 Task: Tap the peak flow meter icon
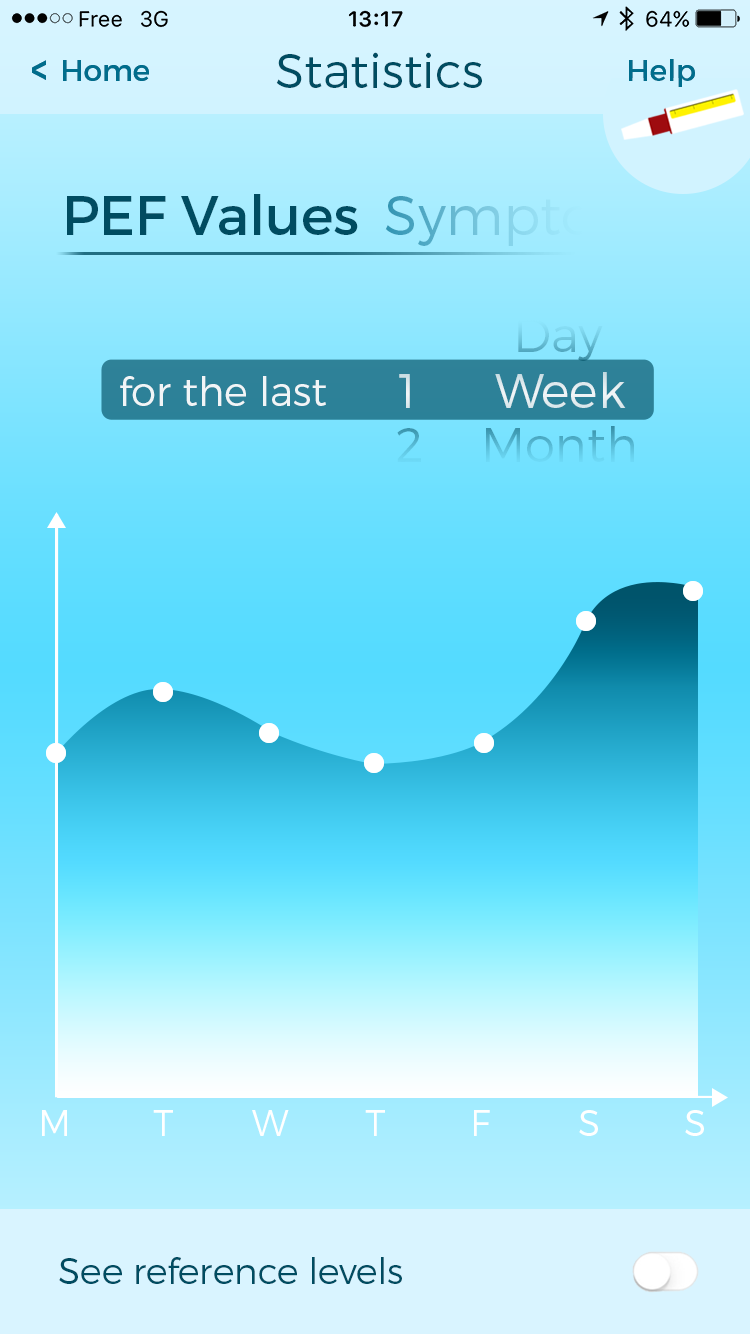click(682, 116)
